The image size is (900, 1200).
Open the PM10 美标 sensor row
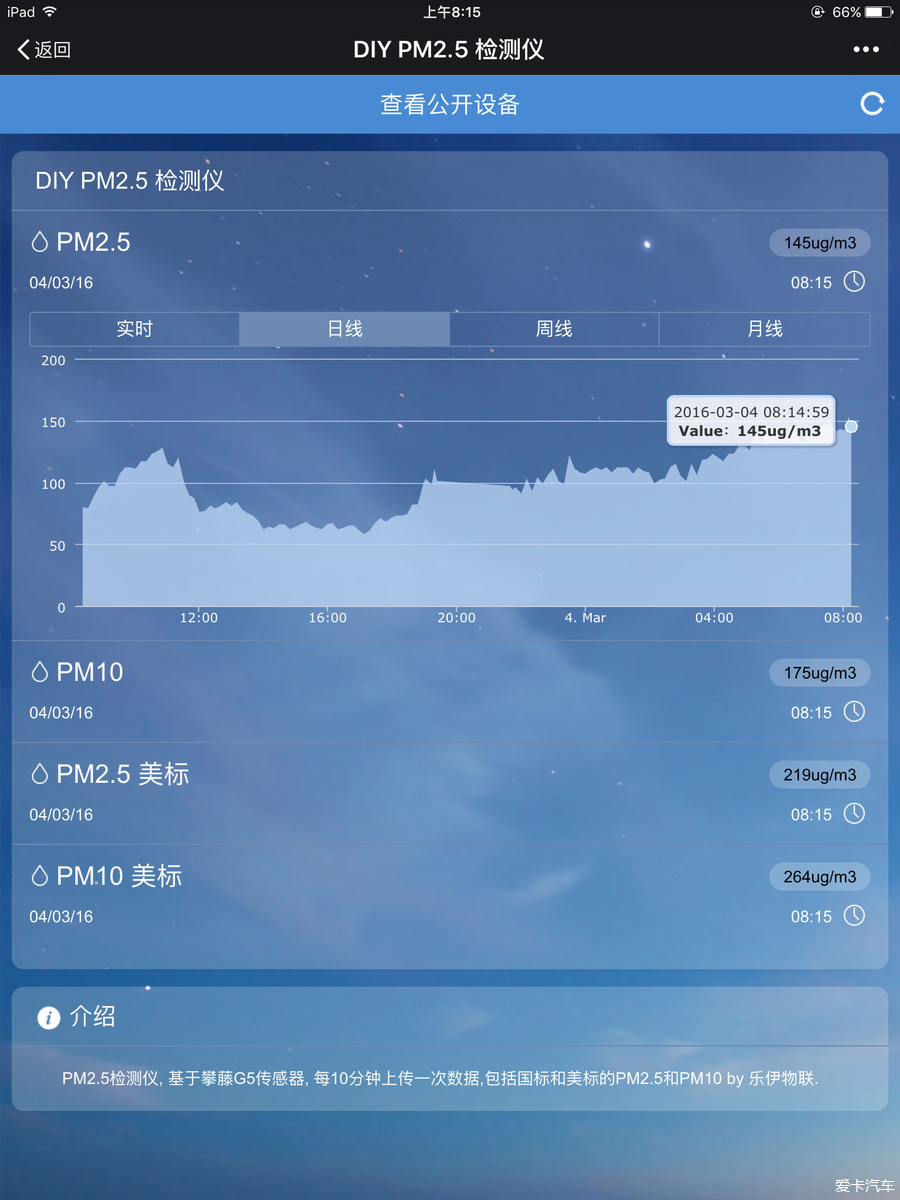click(x=118, y=876)
